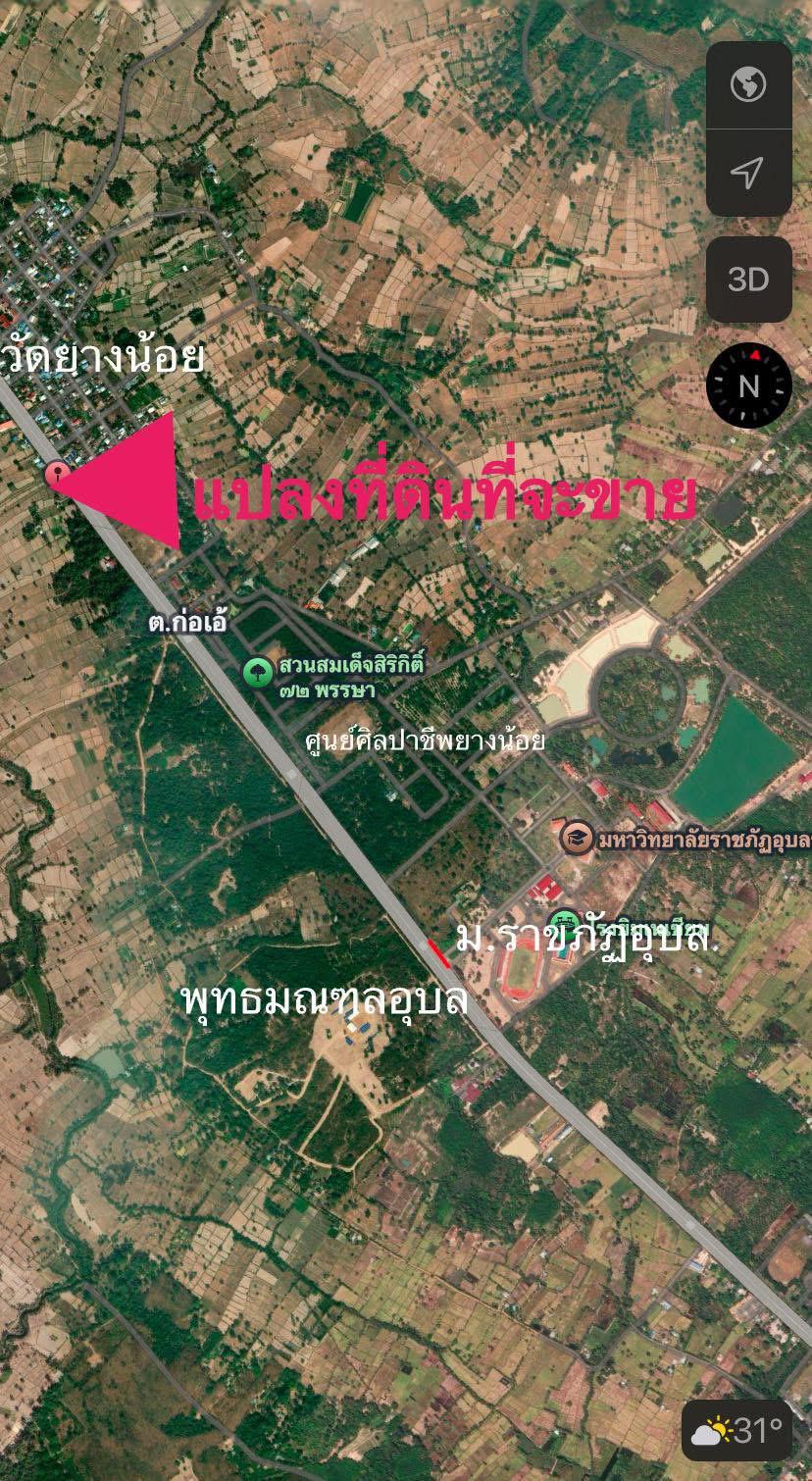The image size is (812, 1481).
Task: Open the สวนสมเด็จสิริกิติ์ park marker
Action: coord(258,673)
